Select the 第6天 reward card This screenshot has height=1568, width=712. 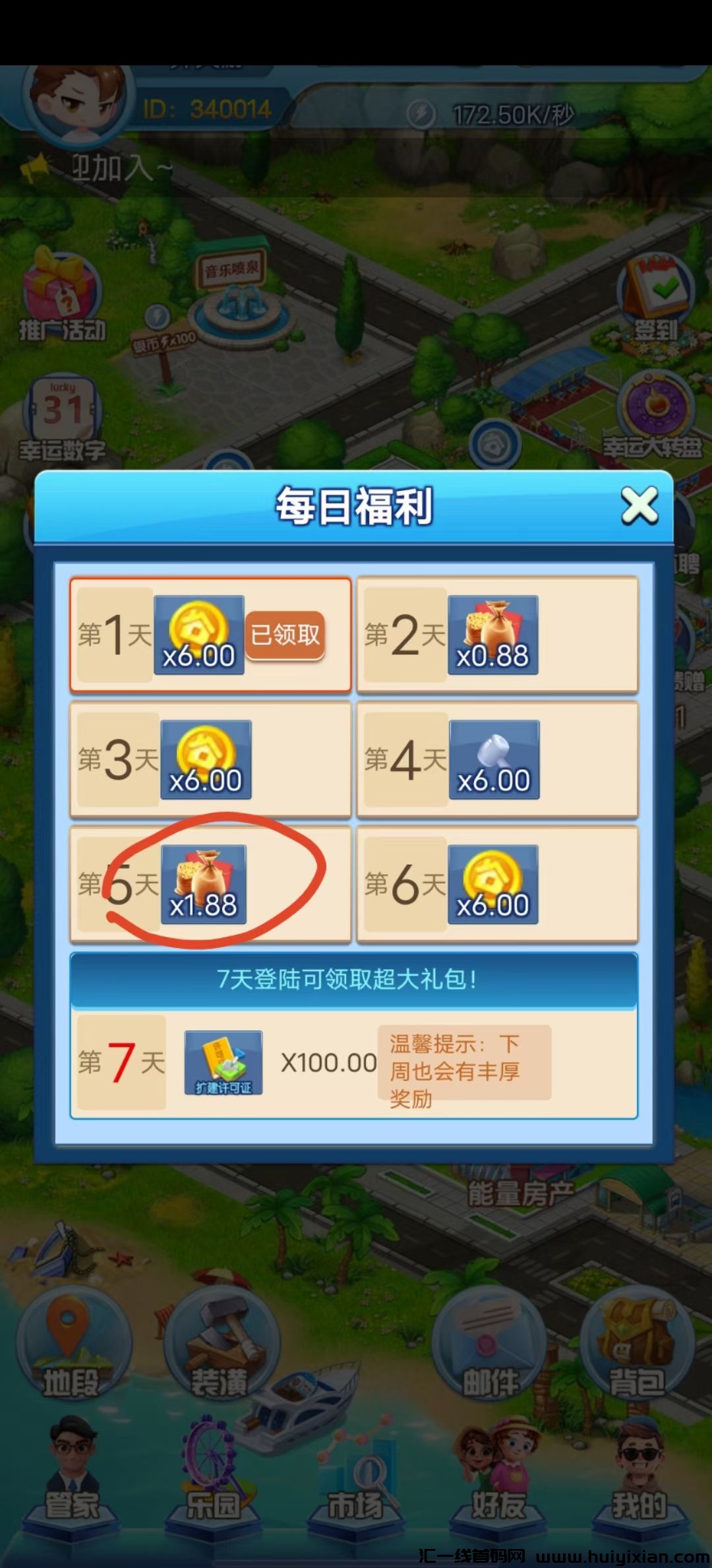[497, 884]
